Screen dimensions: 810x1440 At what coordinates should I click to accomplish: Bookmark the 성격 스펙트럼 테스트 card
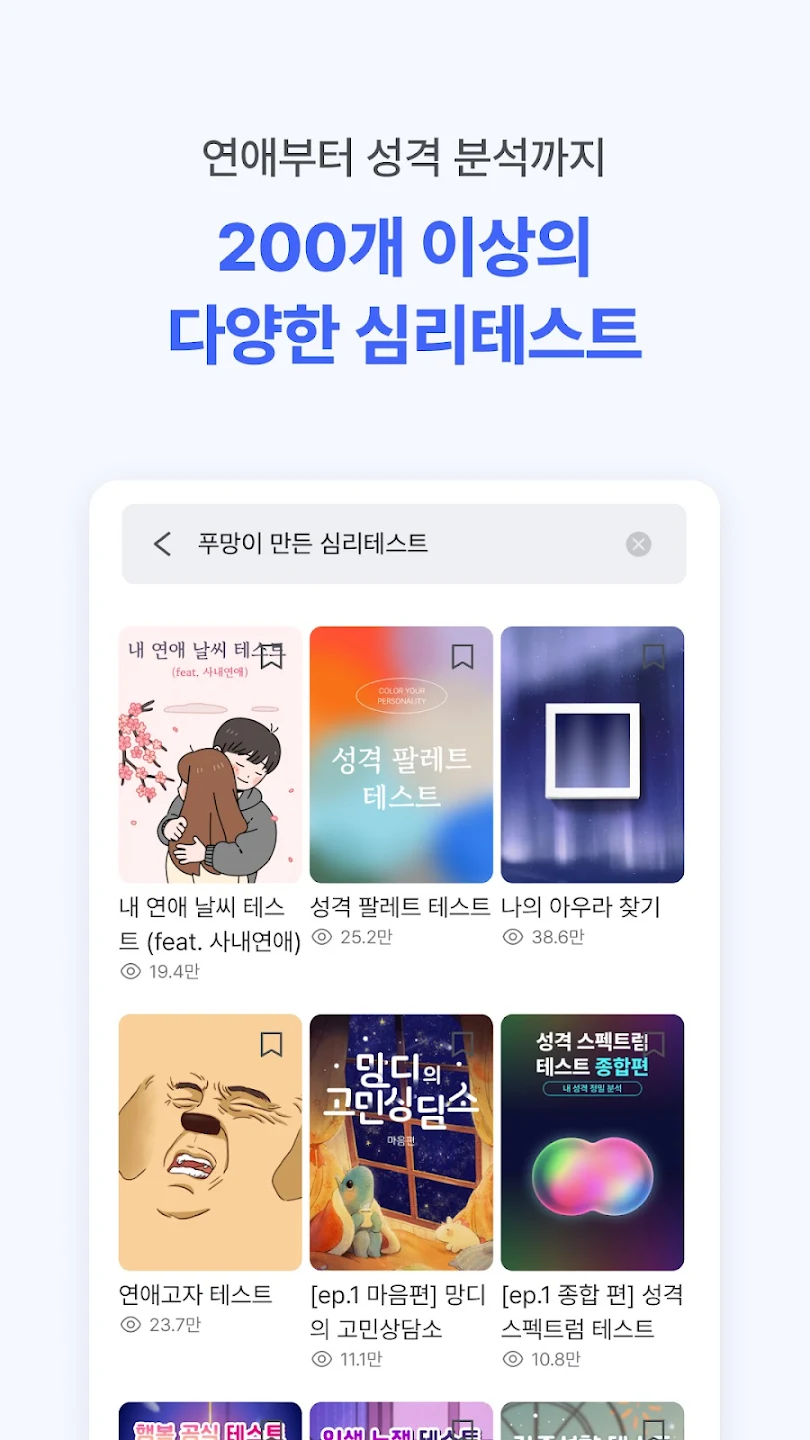pyautogui.click(x=655, y=1046)
